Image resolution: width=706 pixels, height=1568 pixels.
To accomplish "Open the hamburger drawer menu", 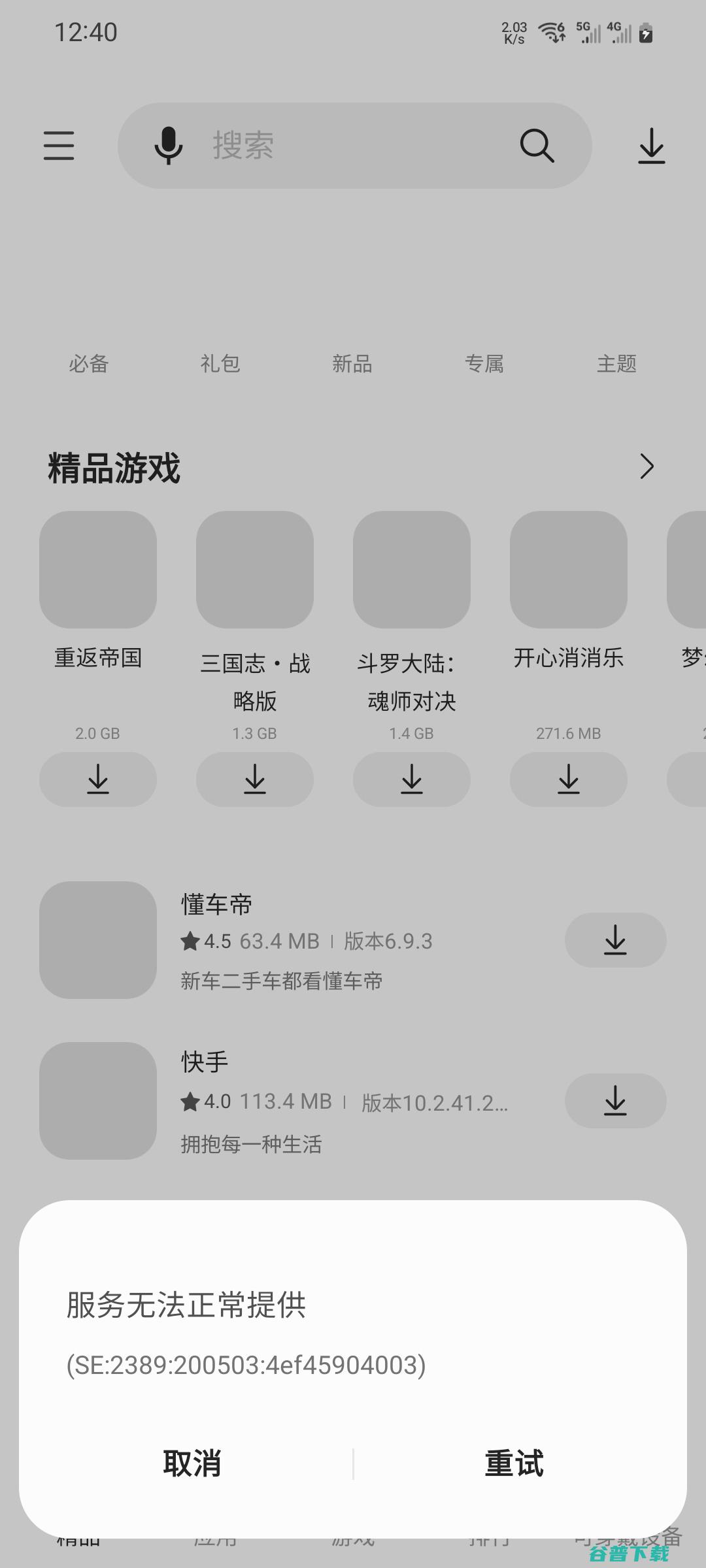I will 59,145.
